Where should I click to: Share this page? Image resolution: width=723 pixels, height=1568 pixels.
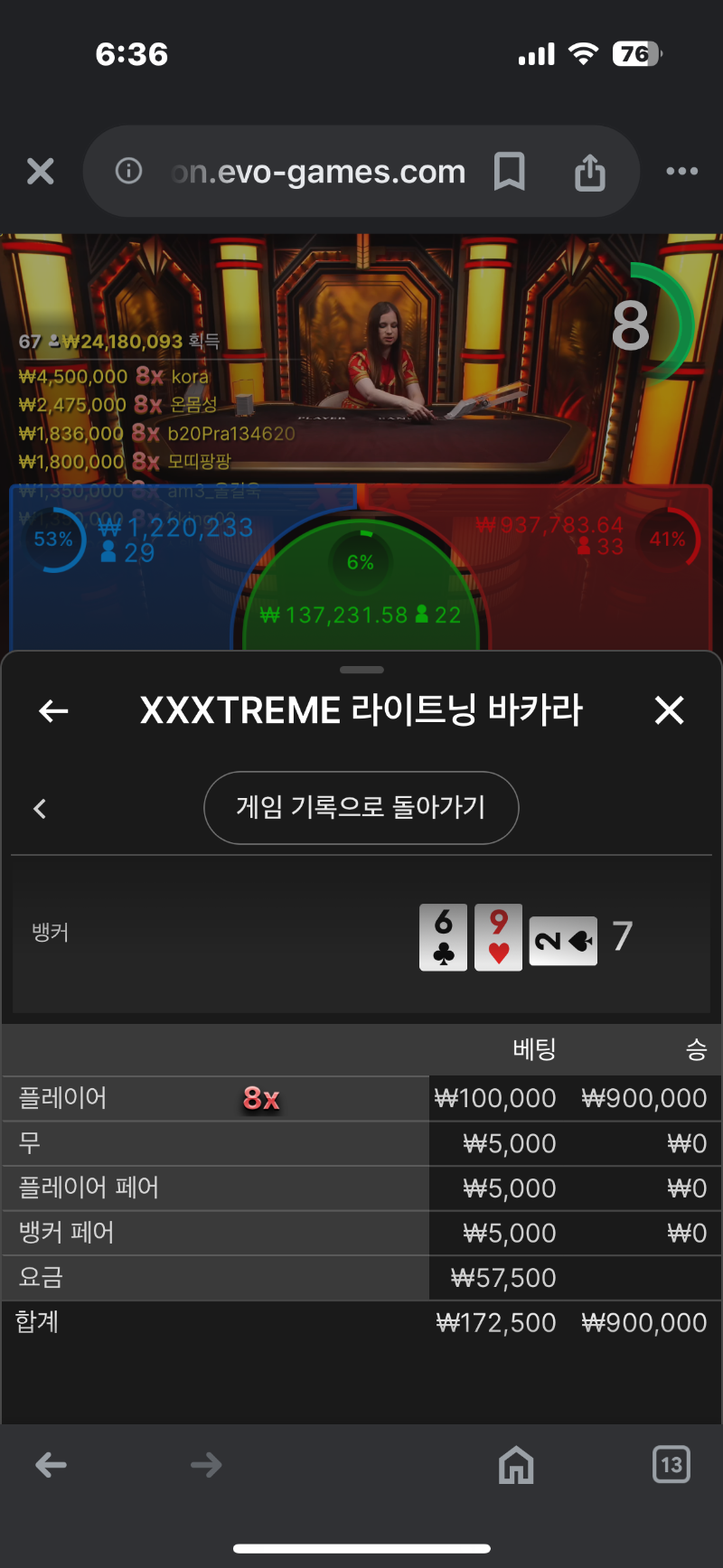coord(590,171)
